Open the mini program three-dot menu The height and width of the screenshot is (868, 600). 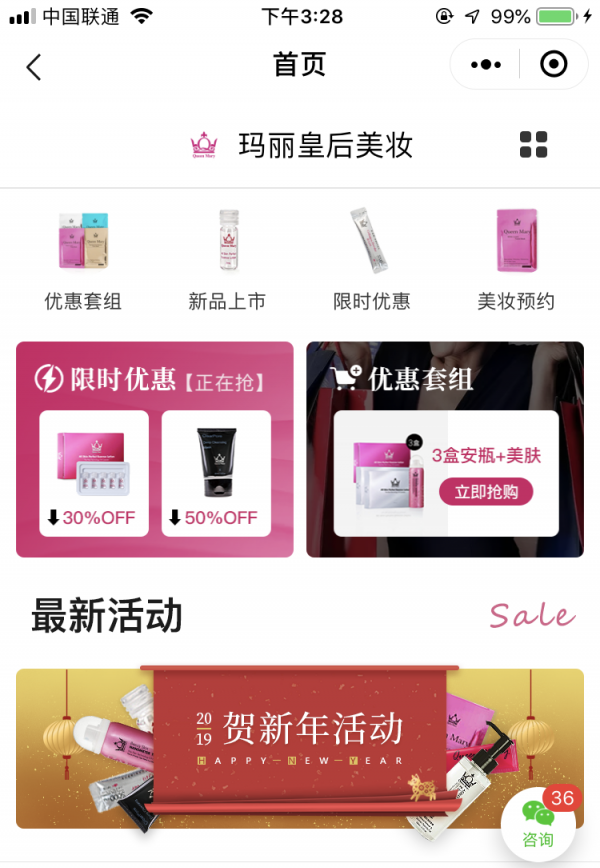pos(485,65)
